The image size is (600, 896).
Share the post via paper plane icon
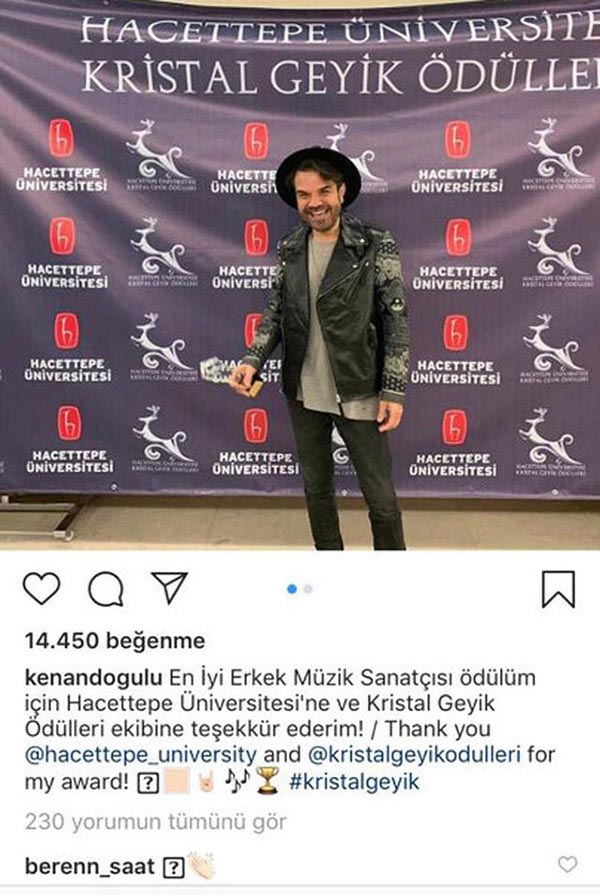(169, 587)
